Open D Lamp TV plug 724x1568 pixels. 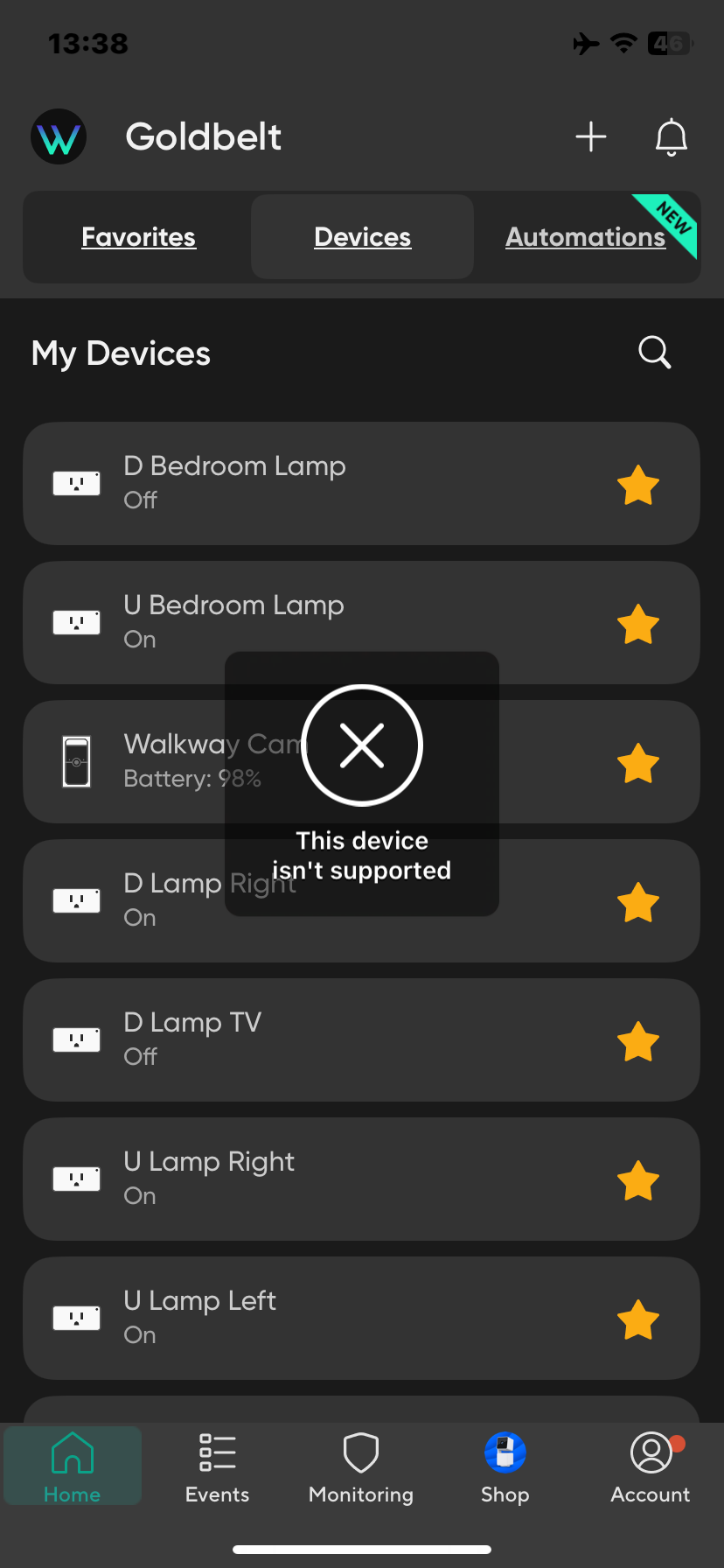(x=361, y=1040)
